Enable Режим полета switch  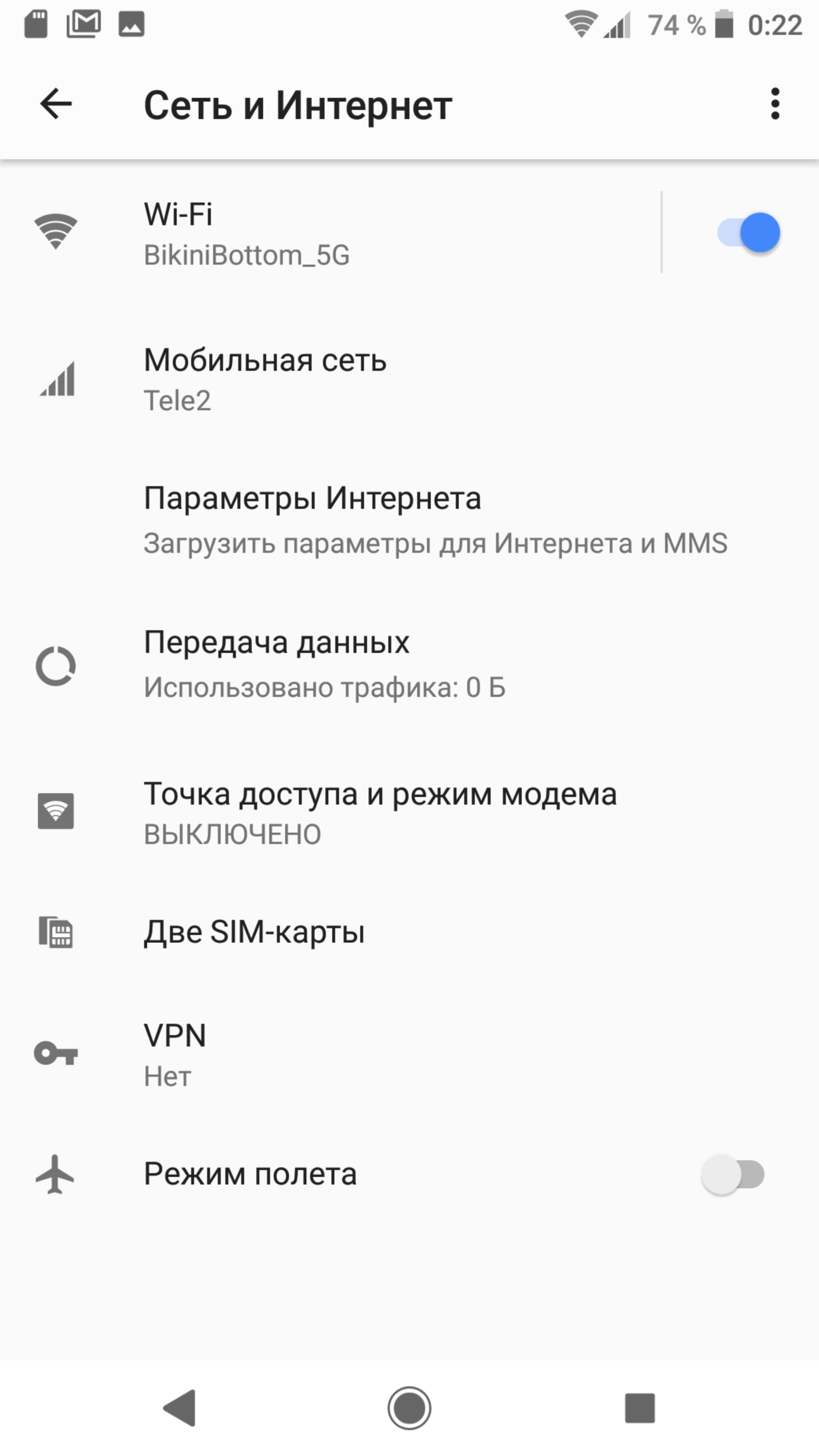(733, 1175)
